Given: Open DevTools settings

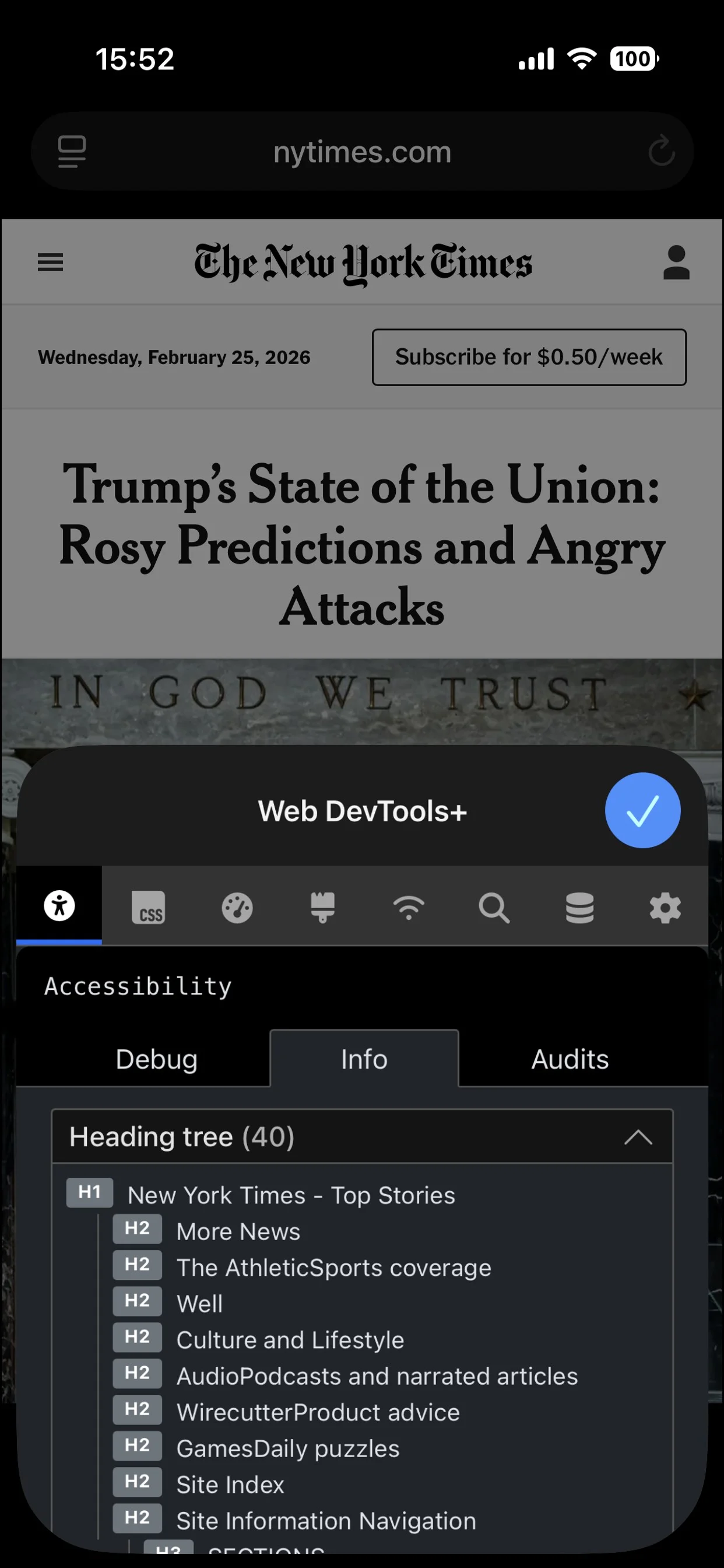Looking at the screenshot, I should [665, 907].
